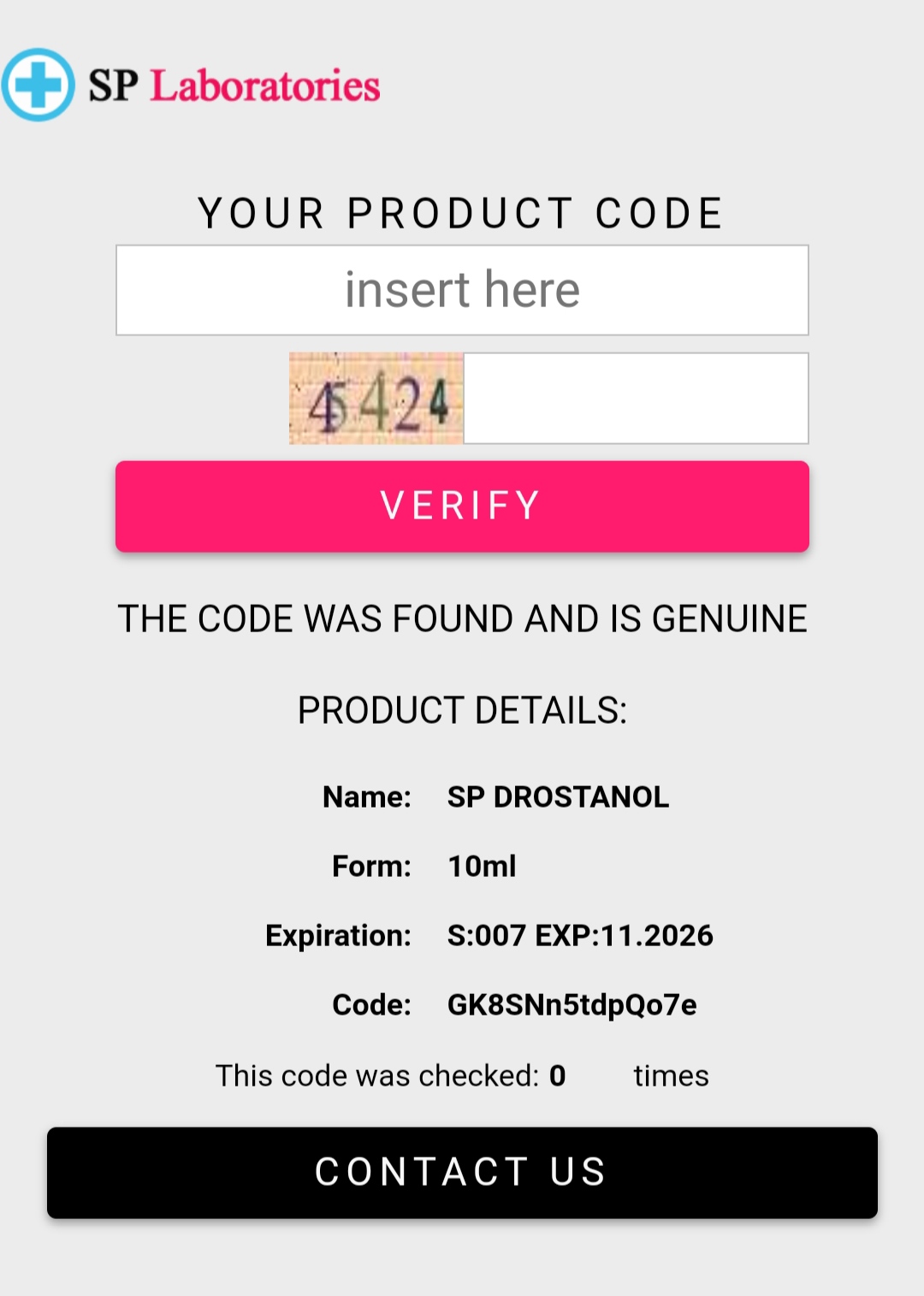
Task: Open the CONTACT US page
Action: [x=462, y=1172]
